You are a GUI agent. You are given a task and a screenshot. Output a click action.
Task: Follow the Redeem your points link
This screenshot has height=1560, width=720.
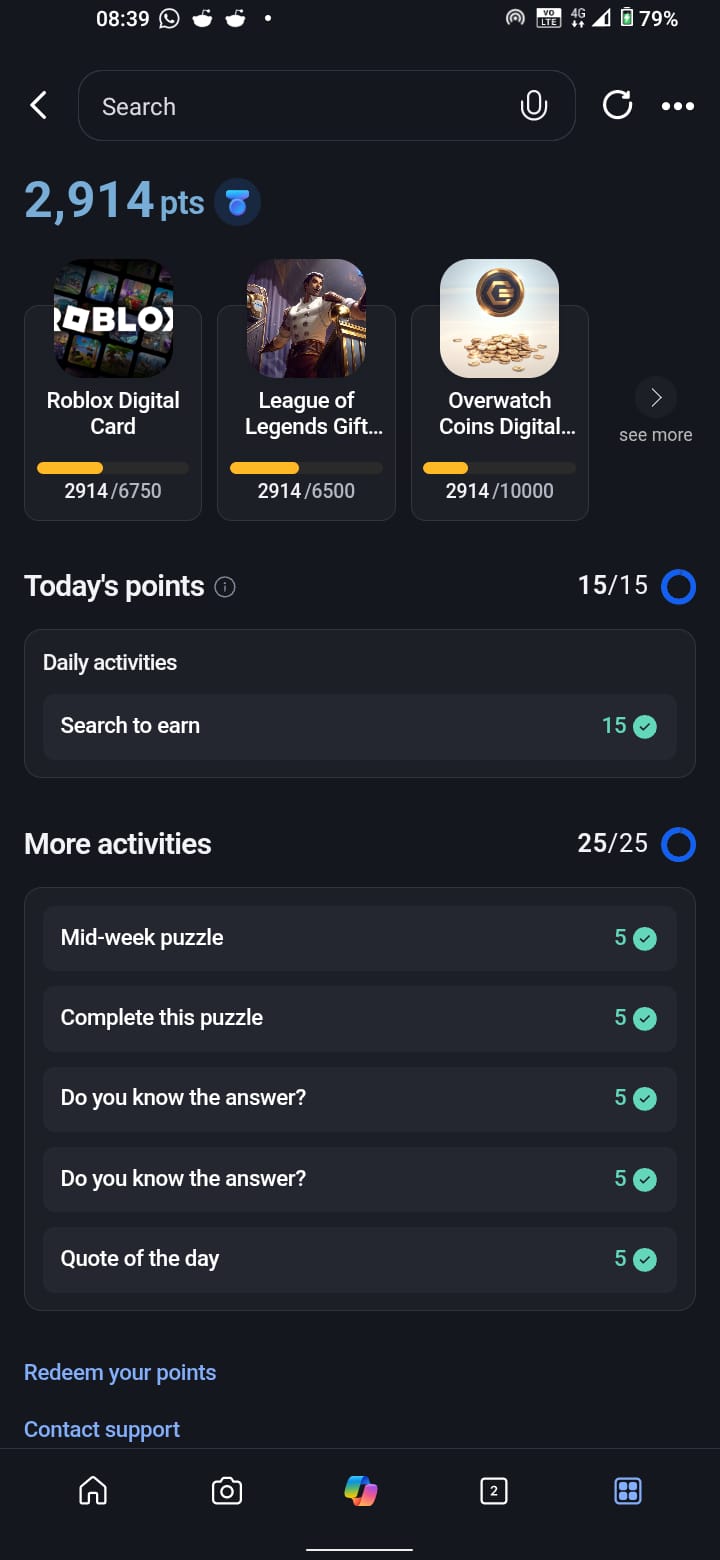tap(120, 1372)
